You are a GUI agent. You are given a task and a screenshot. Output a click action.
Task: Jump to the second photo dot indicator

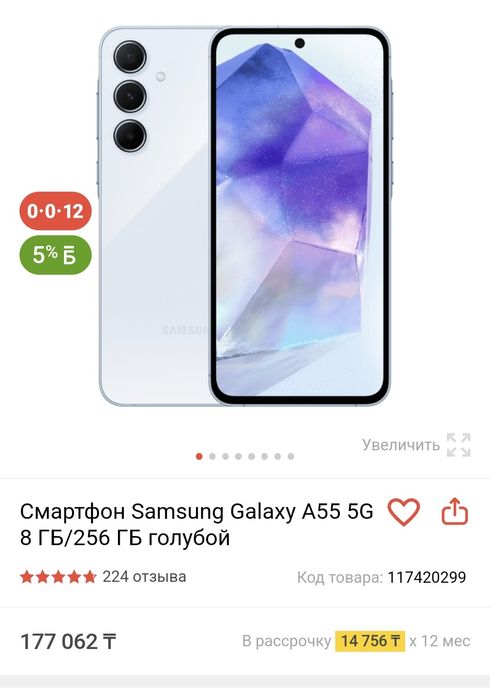tap(212, 456)
